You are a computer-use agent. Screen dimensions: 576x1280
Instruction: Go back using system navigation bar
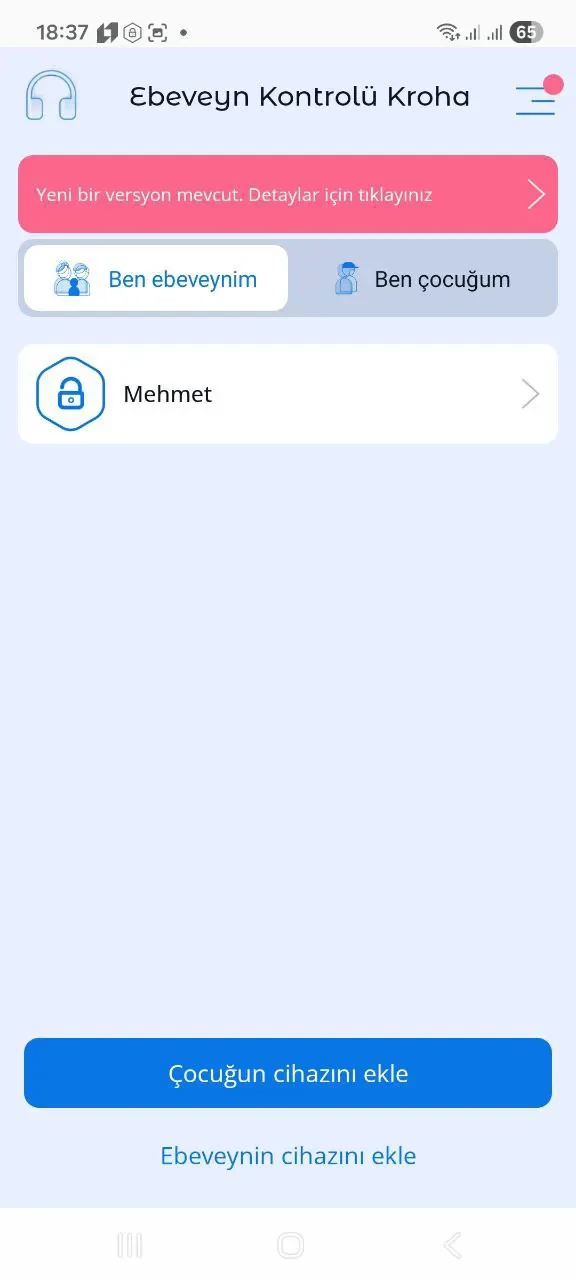pos(452,1245)
